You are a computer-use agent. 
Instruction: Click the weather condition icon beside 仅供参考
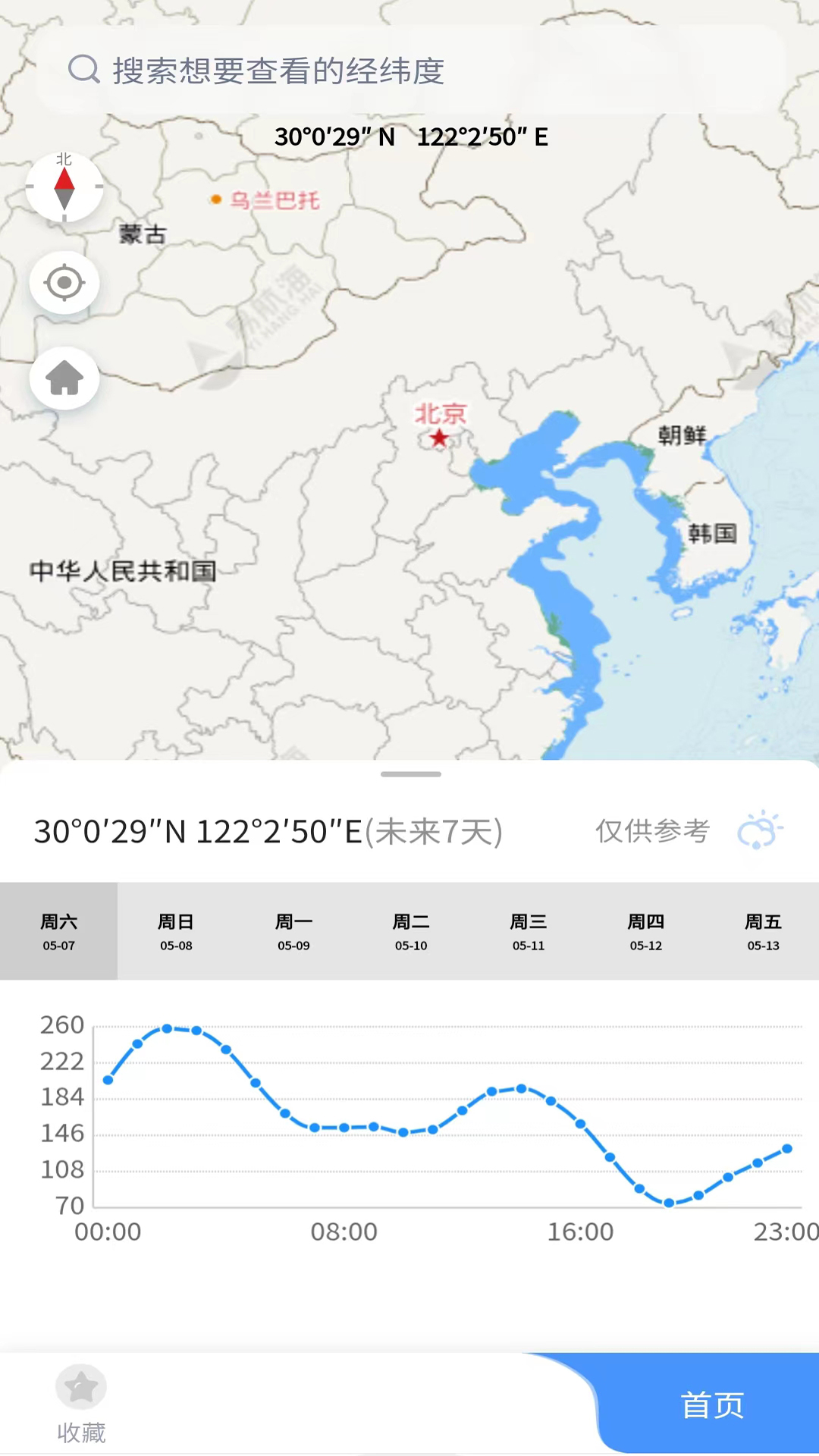click(x=760, y=830)
